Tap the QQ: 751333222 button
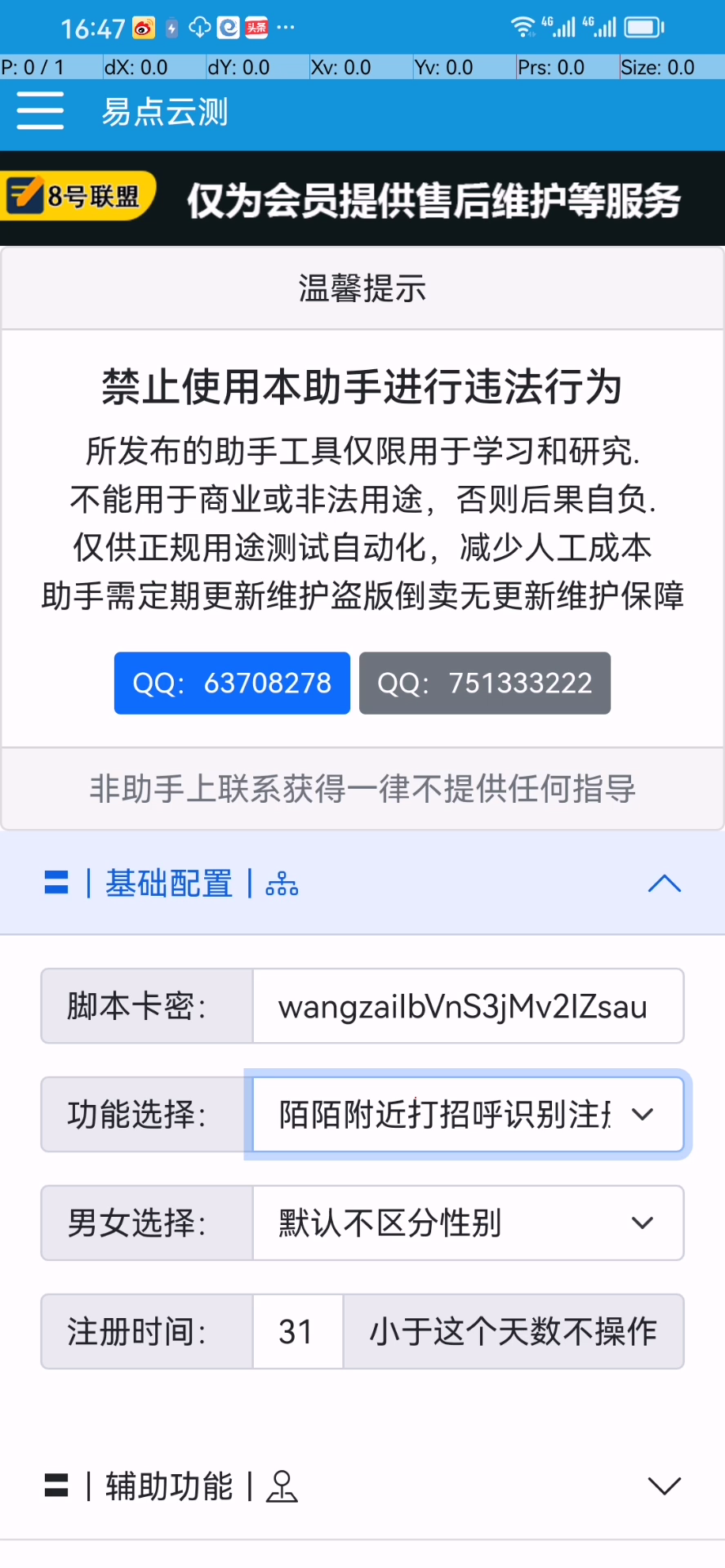This screenshot has height=1568, width=725. pyautogui.click(x=485, y=684)
